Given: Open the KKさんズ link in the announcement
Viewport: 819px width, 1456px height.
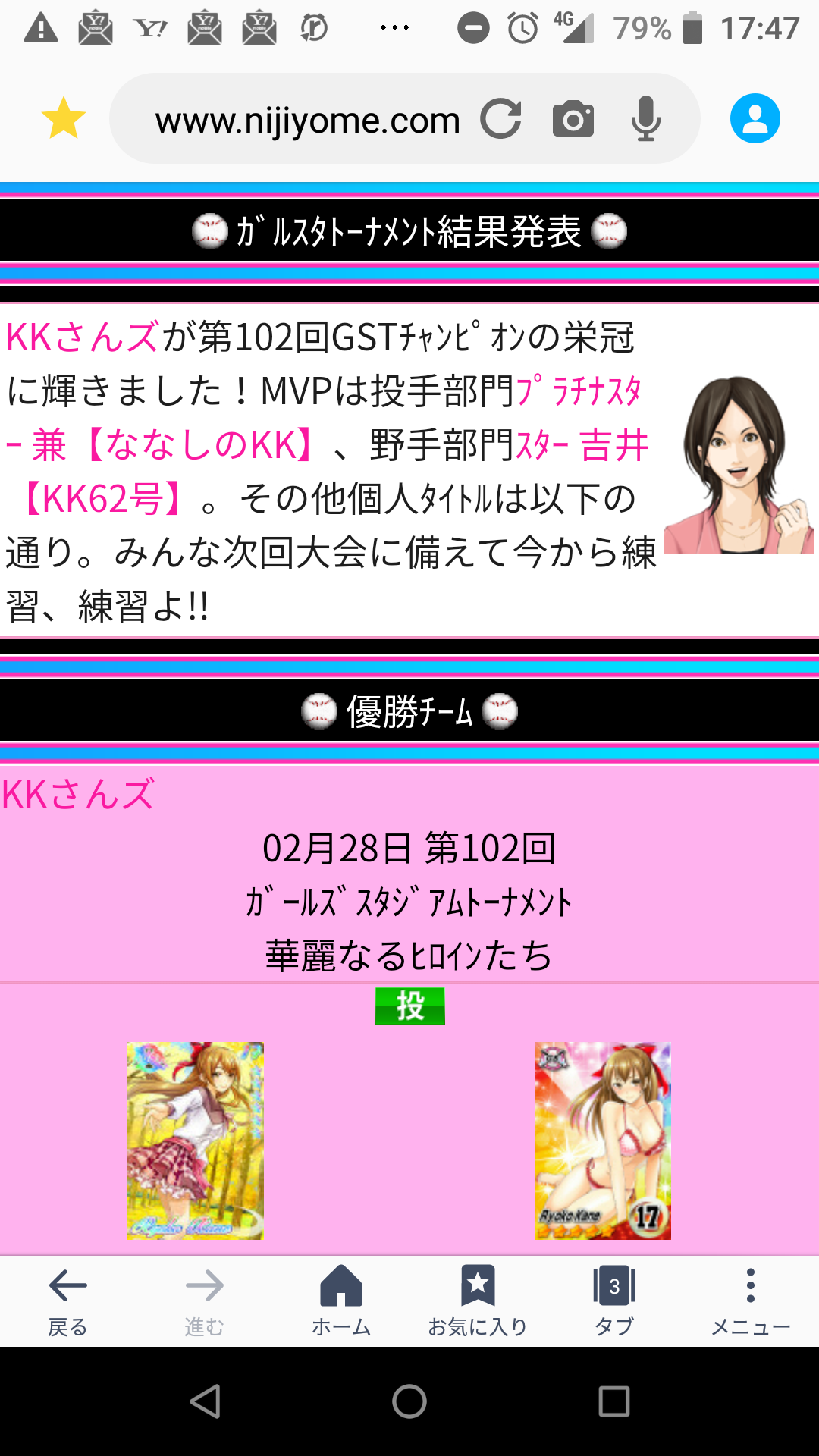Looking at the screenshot, I should tap(83, 337).
